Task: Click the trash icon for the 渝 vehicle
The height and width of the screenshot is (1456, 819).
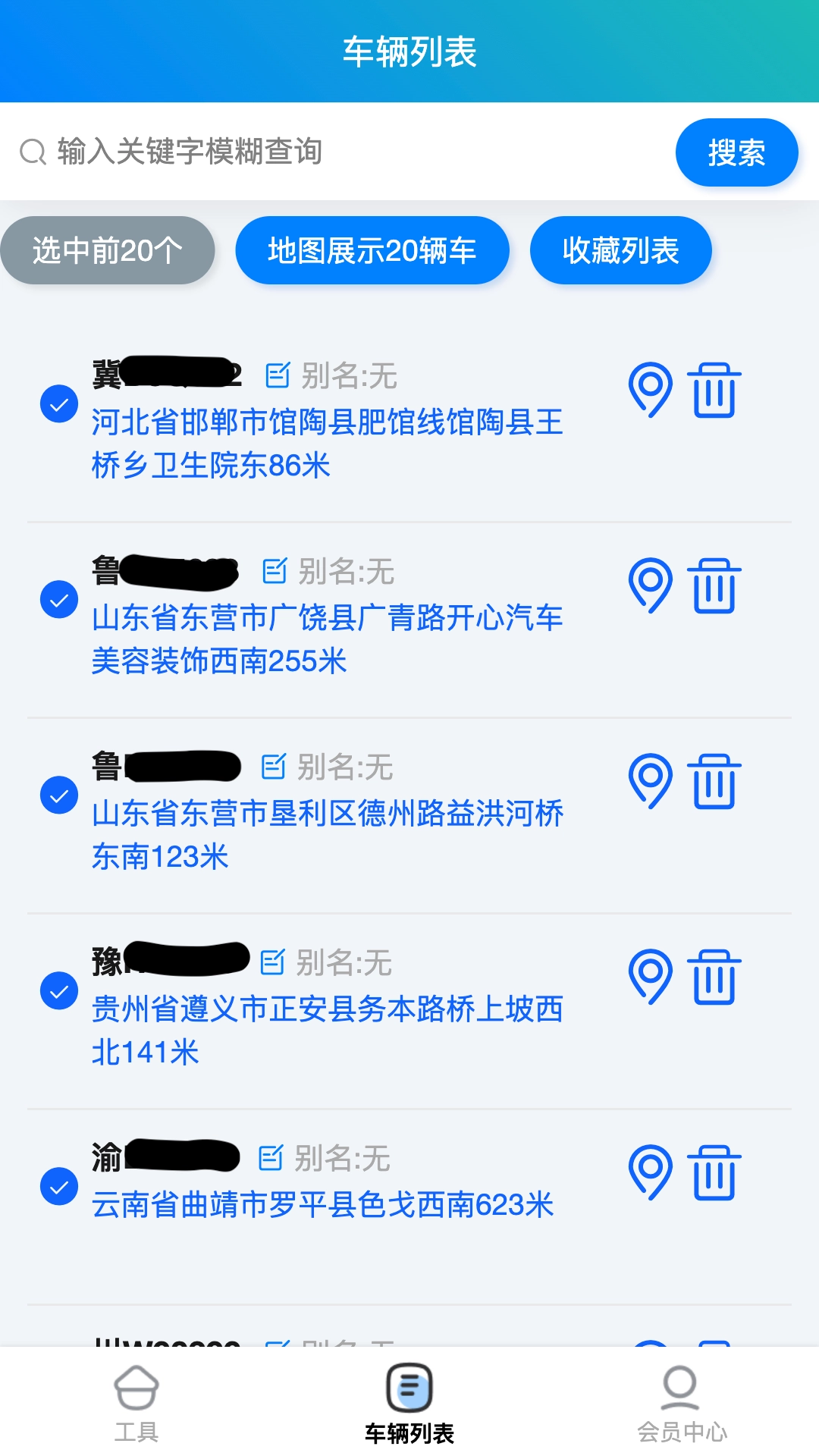Action: 714,1172
